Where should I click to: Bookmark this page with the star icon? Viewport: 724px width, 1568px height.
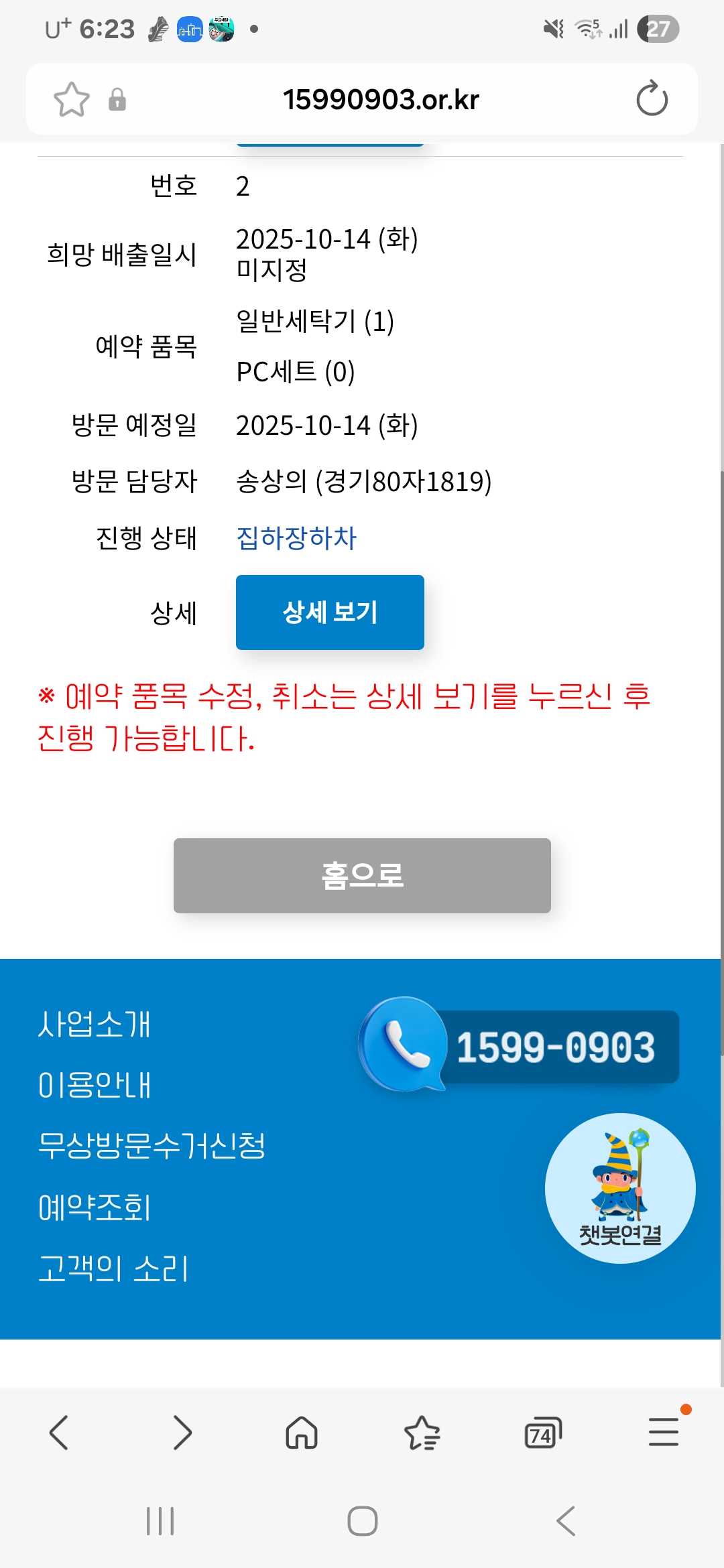point(71,100)
